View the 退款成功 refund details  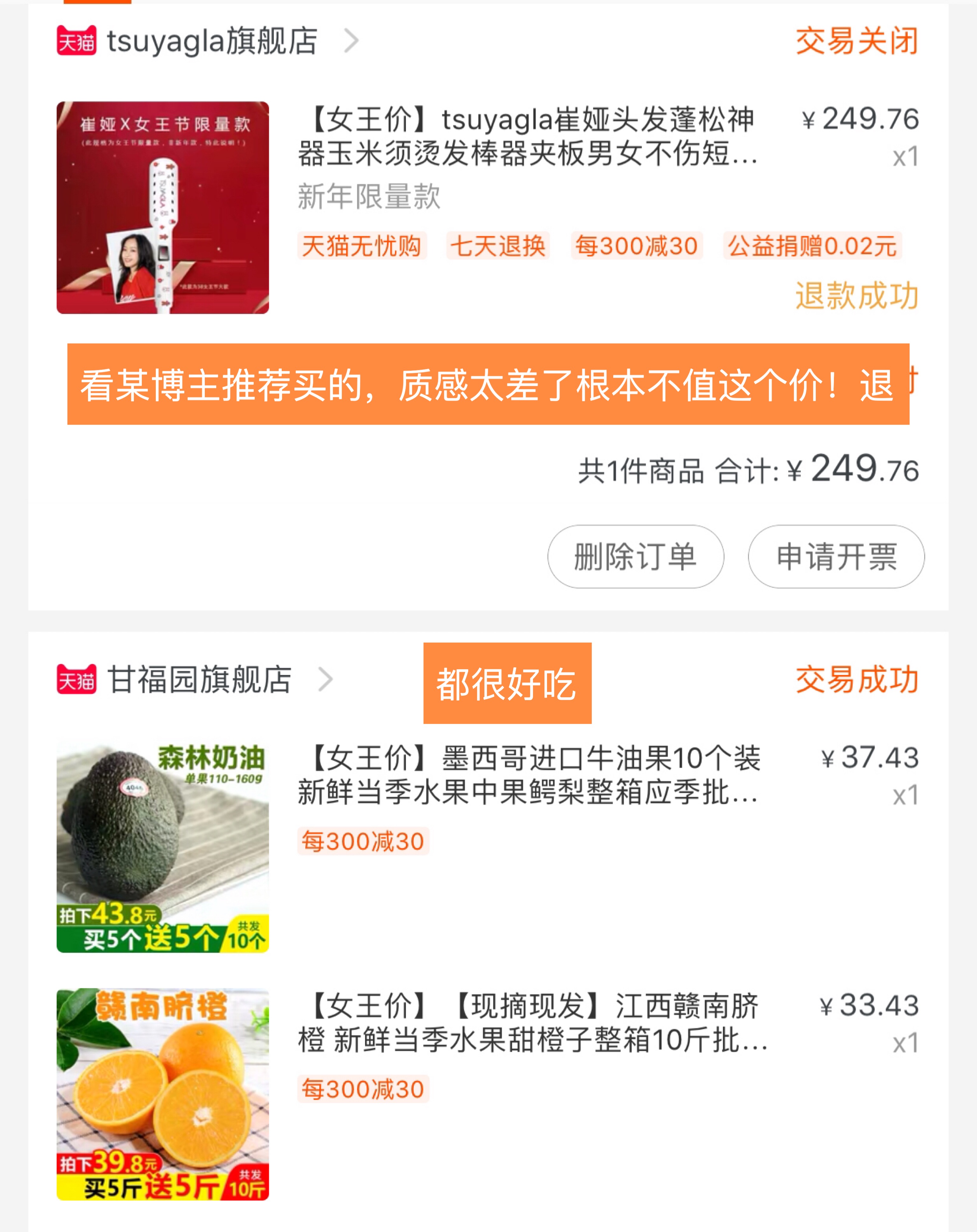click(x=856, y=296)
